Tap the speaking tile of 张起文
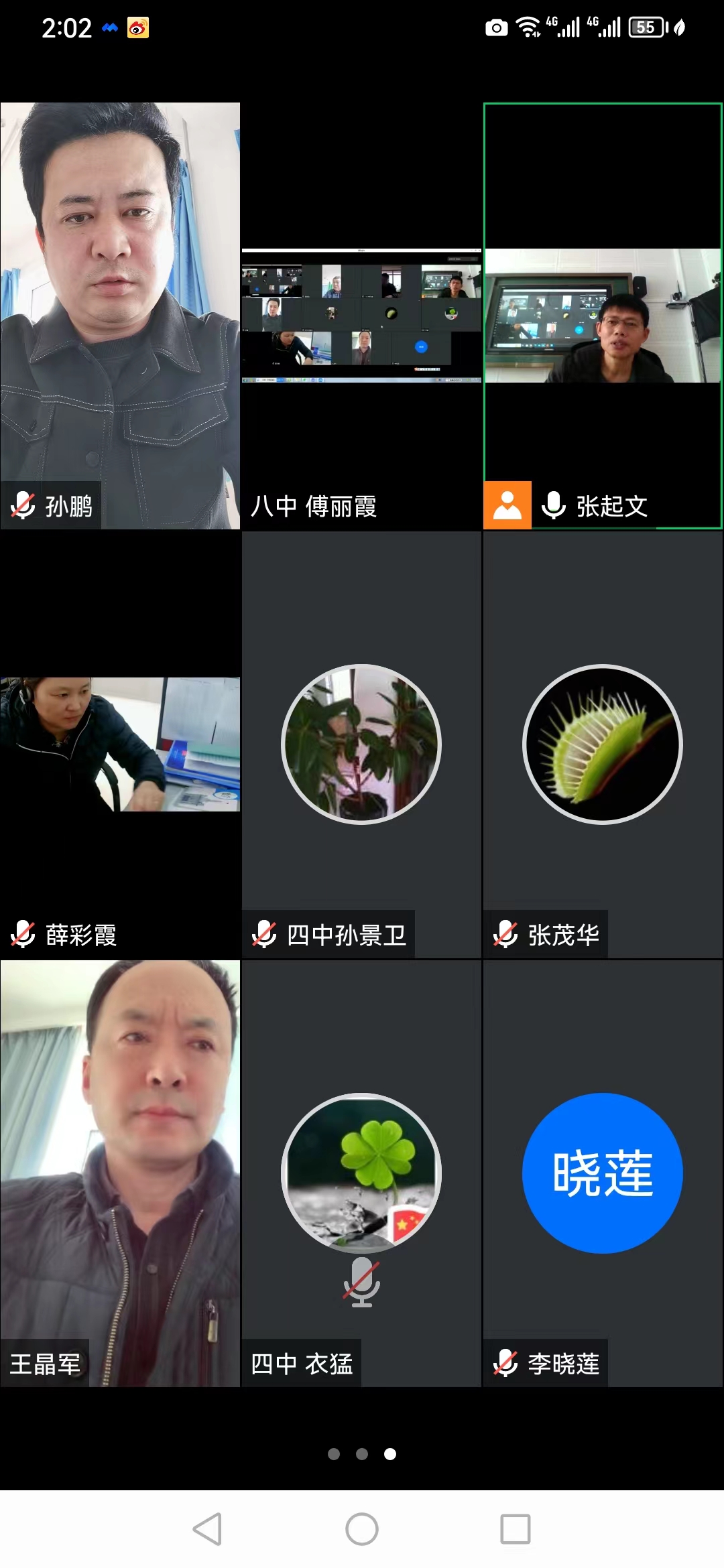 point(603,315)
